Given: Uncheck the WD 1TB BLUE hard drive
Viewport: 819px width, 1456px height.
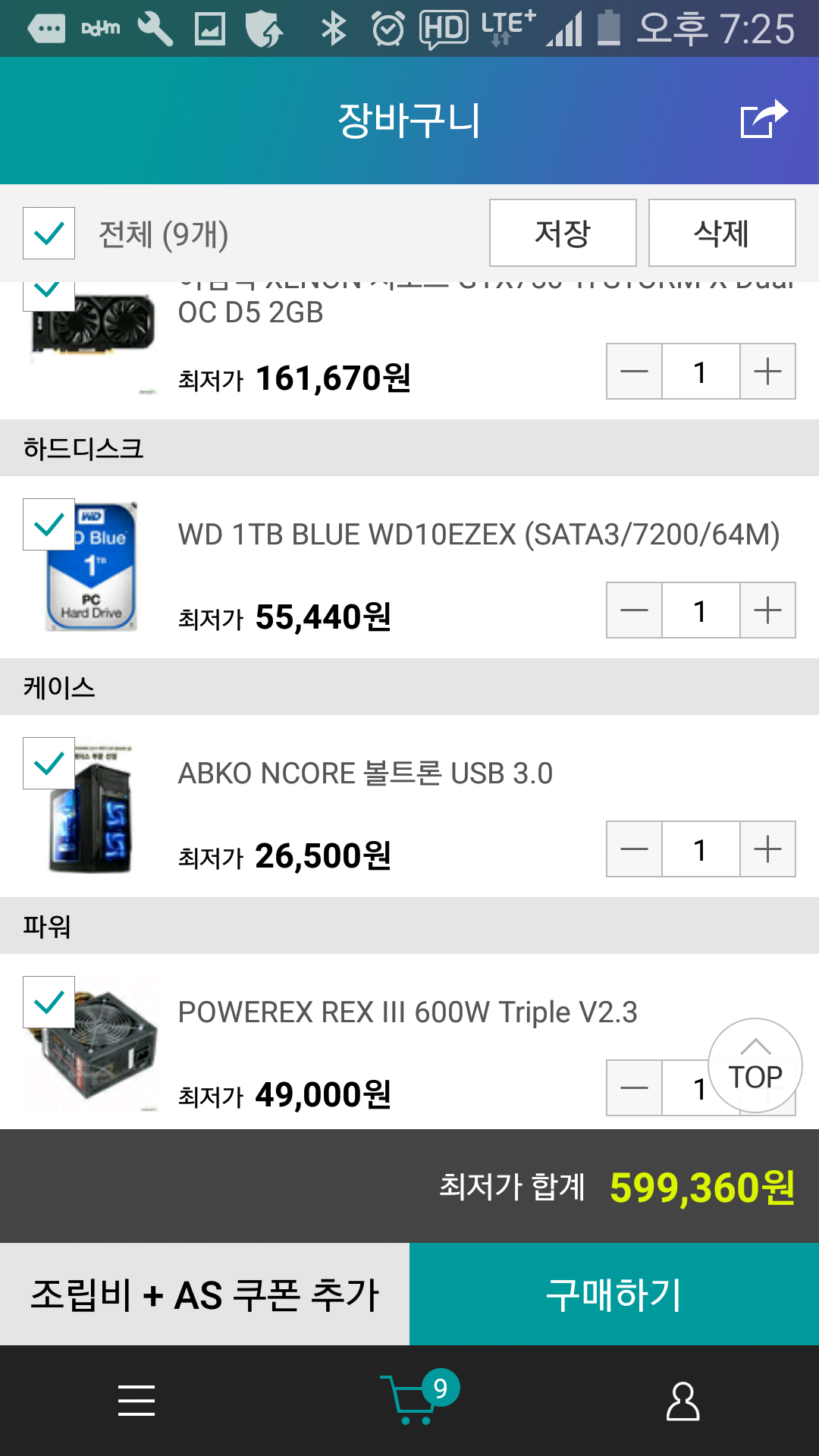Looking at the screenshot, I should pos(49,524).
